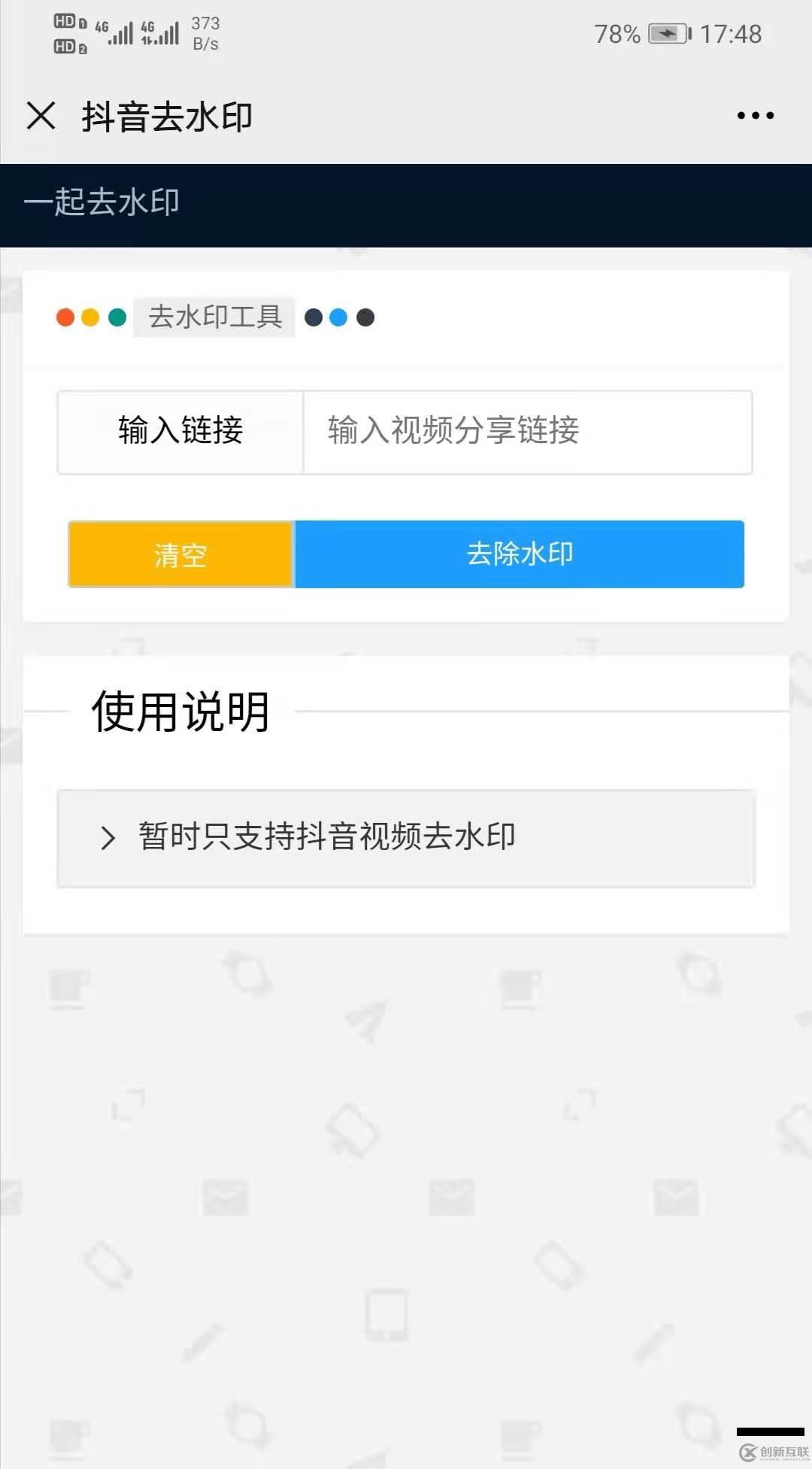The width and height of the screenshot is (812, 1469).
Task: Open the three-dot overflow menu
Action: point(755,116)
